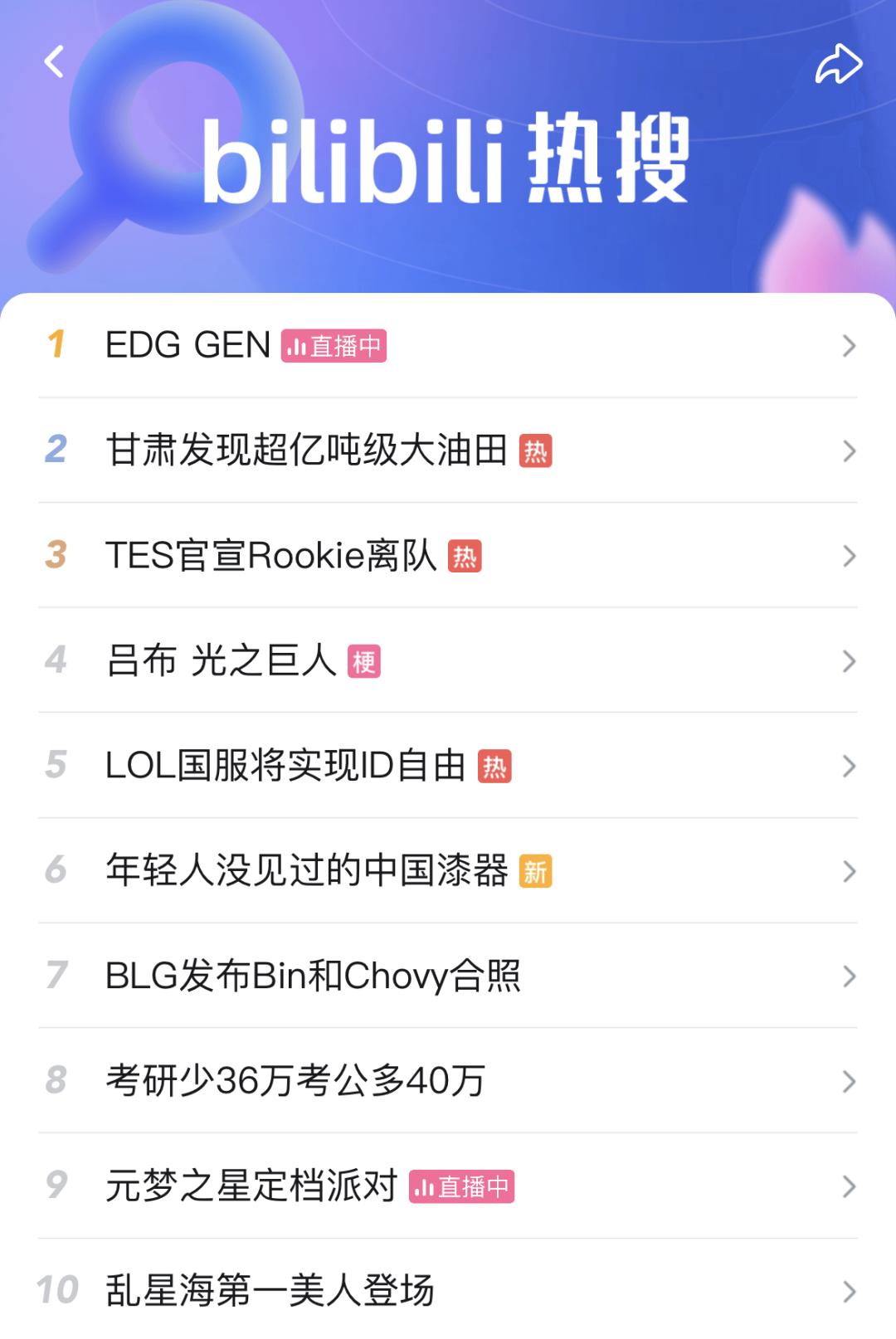Share the bilibili hot search list
This screenshot has width=896, height=1339.
pos(839,64)
